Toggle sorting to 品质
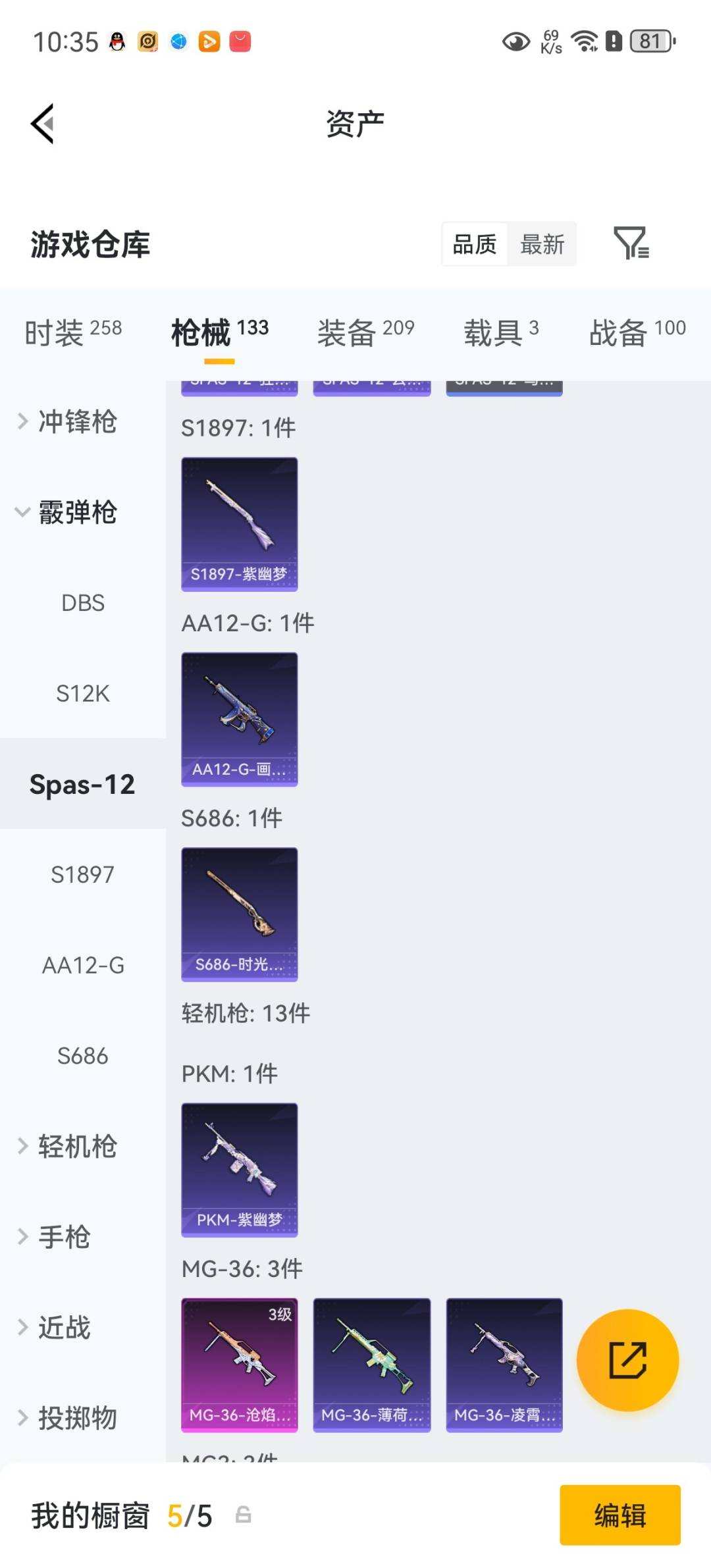This screenshot has width=711, height=1568. tap(474, 244)
